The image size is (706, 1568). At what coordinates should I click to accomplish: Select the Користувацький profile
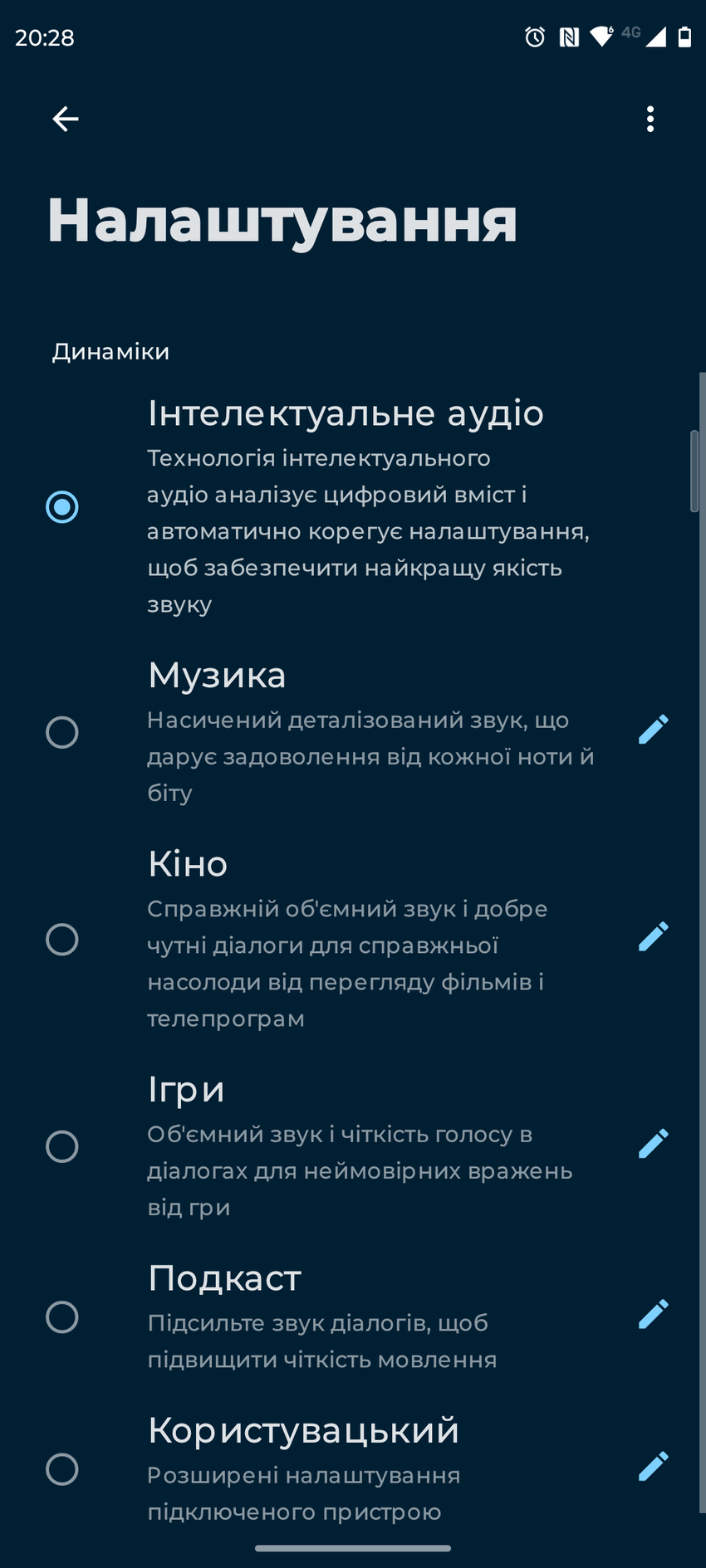point(62,1469)
